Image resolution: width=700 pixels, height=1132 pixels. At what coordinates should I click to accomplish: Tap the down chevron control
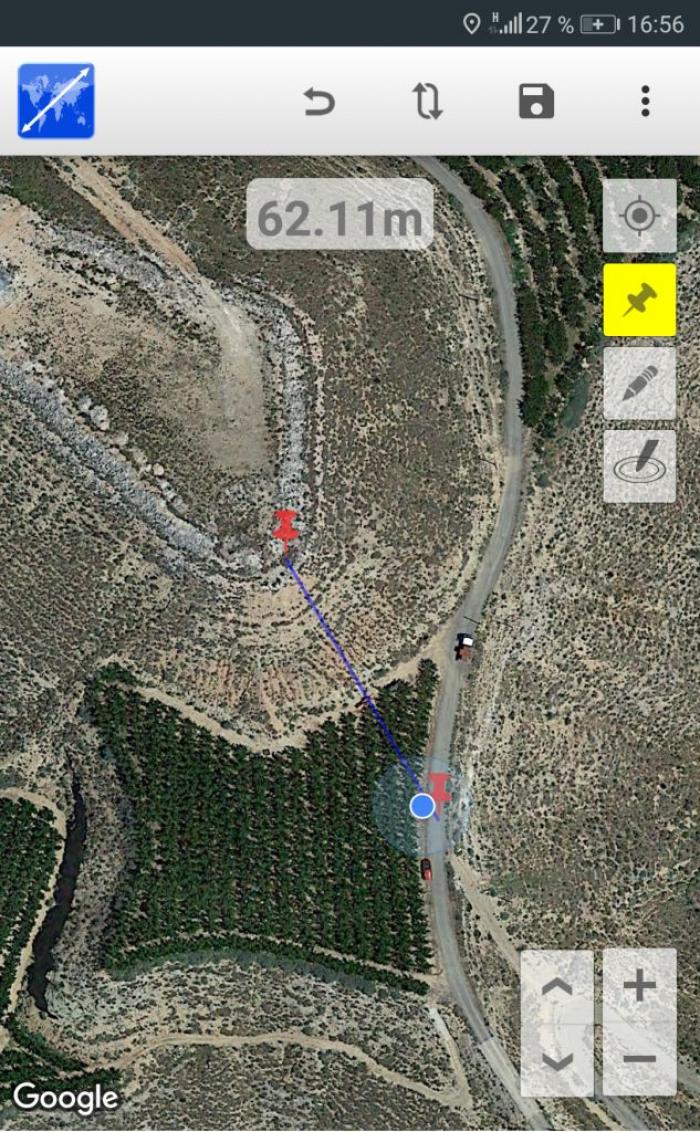557,1061
